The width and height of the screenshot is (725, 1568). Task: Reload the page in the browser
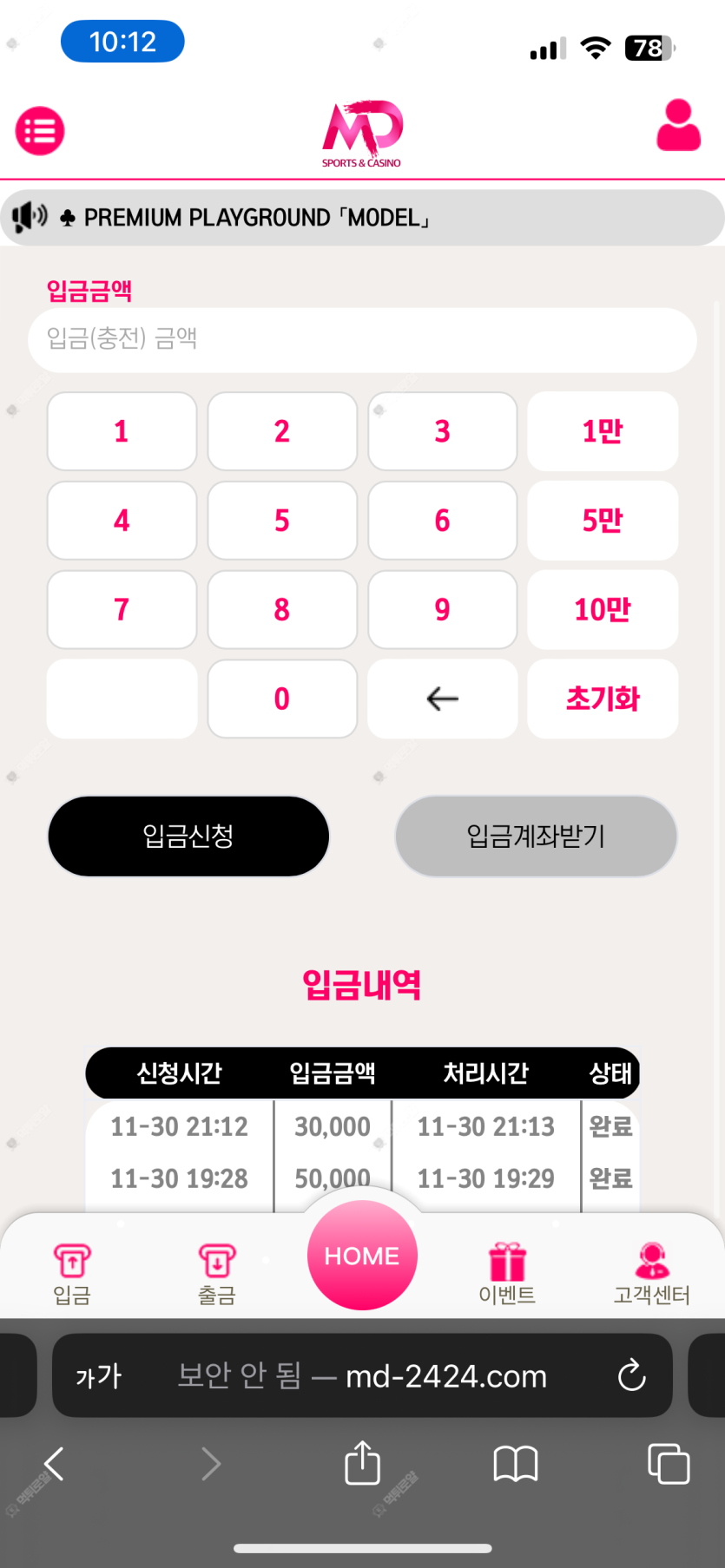point(631,1375)
